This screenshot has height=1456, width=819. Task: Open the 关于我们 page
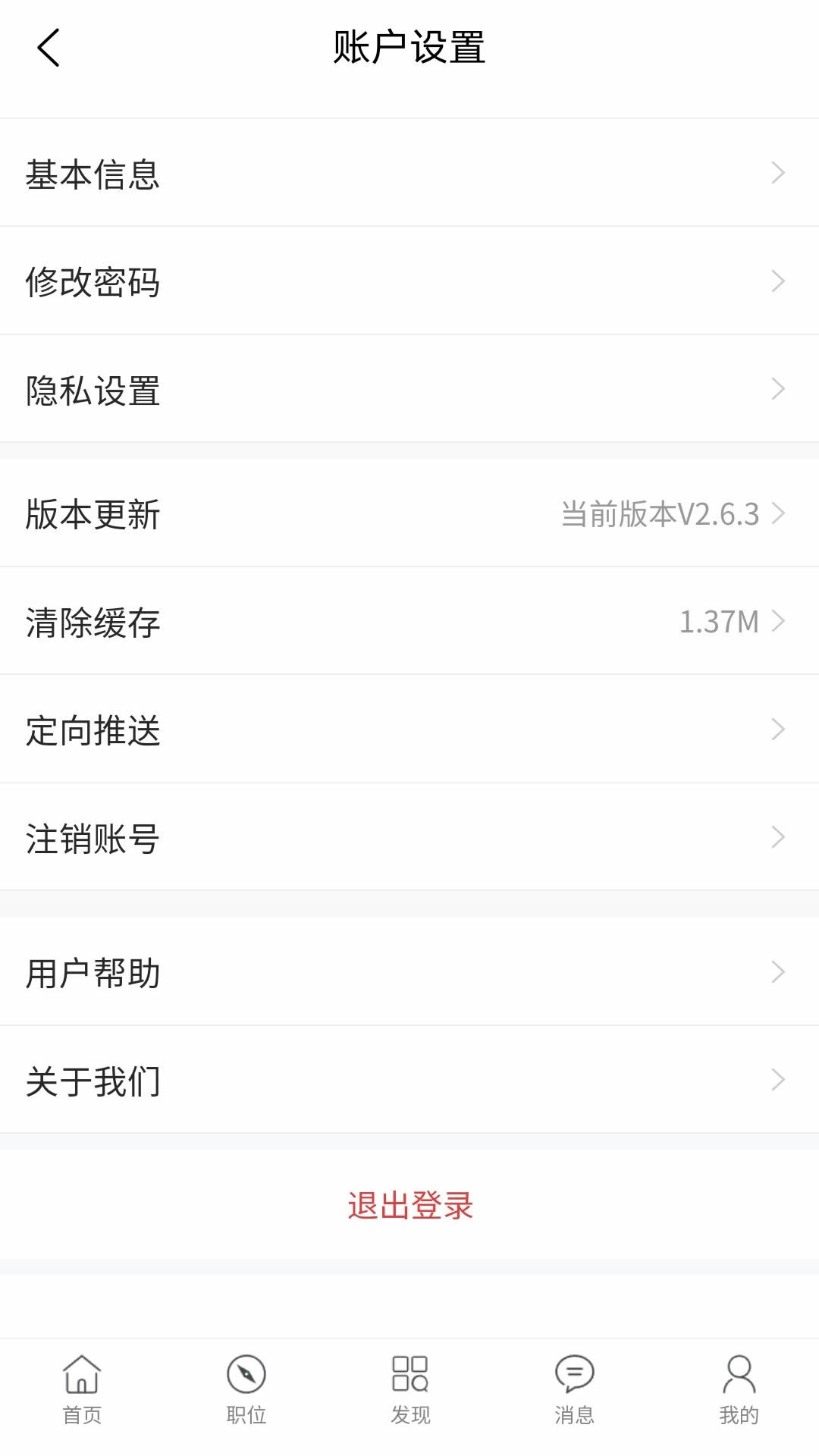point(409,1080)
